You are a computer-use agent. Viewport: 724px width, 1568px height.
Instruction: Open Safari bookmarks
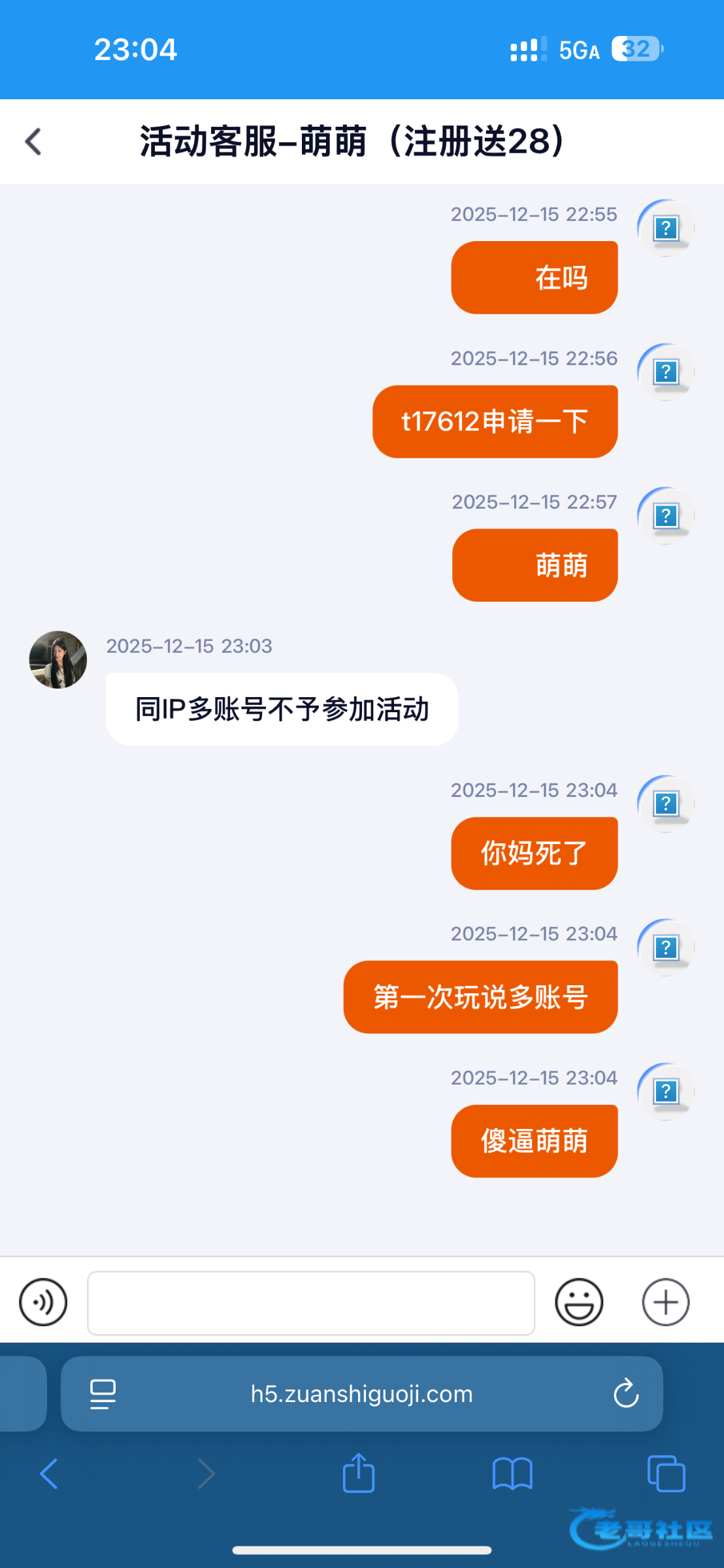click(512, 1474)
